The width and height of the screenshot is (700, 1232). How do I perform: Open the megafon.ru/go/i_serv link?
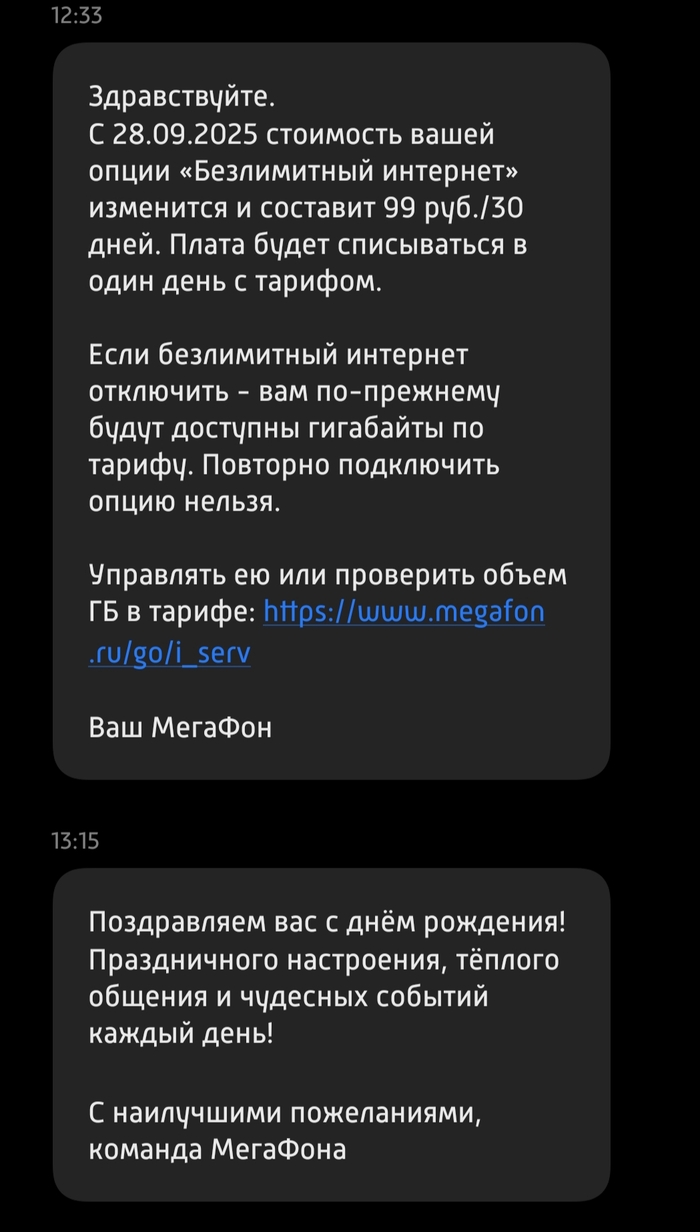pyautogui.click(x=404, y=611)
